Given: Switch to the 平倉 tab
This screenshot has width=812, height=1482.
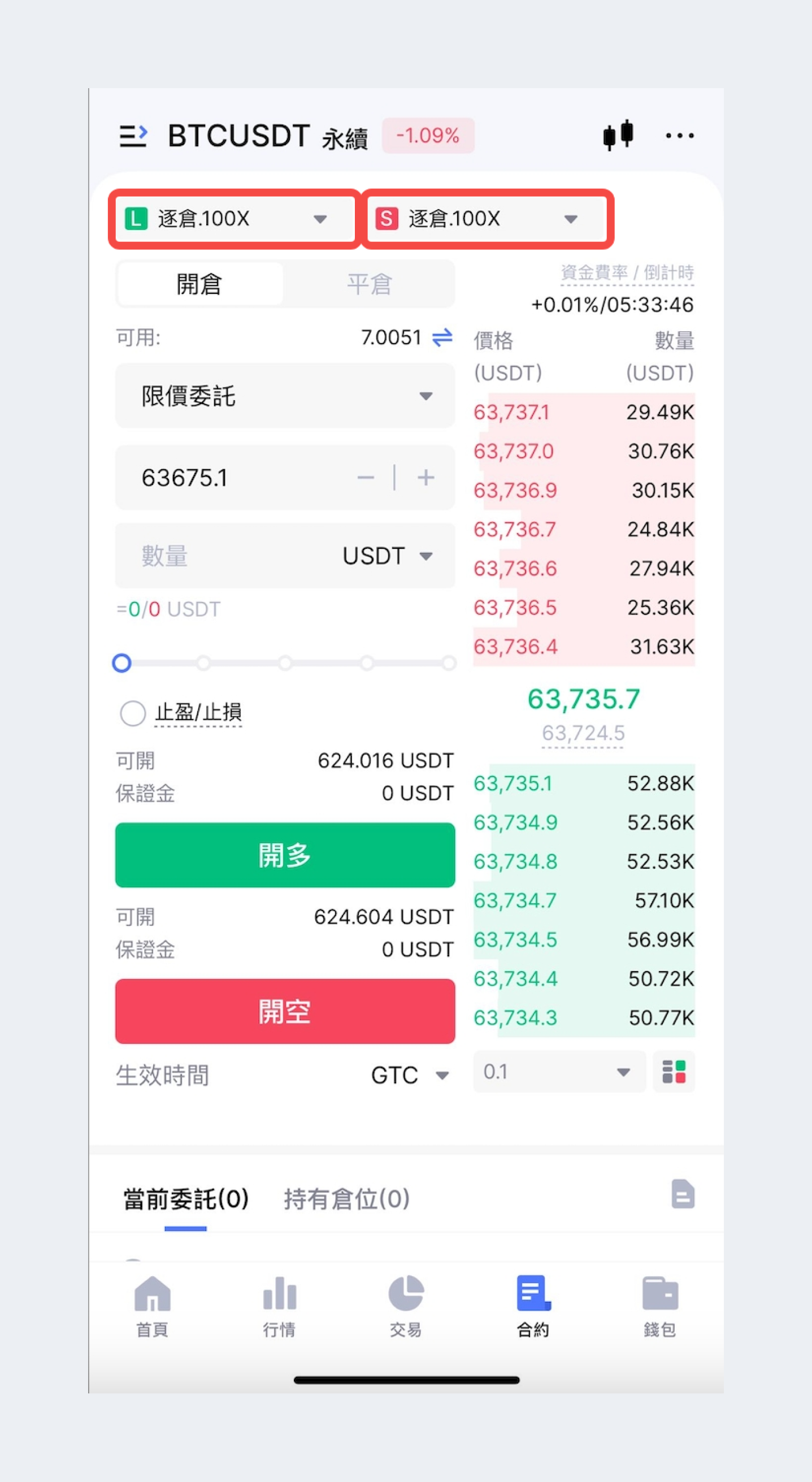Looking at the screenshot, I should tap(369, 284).
